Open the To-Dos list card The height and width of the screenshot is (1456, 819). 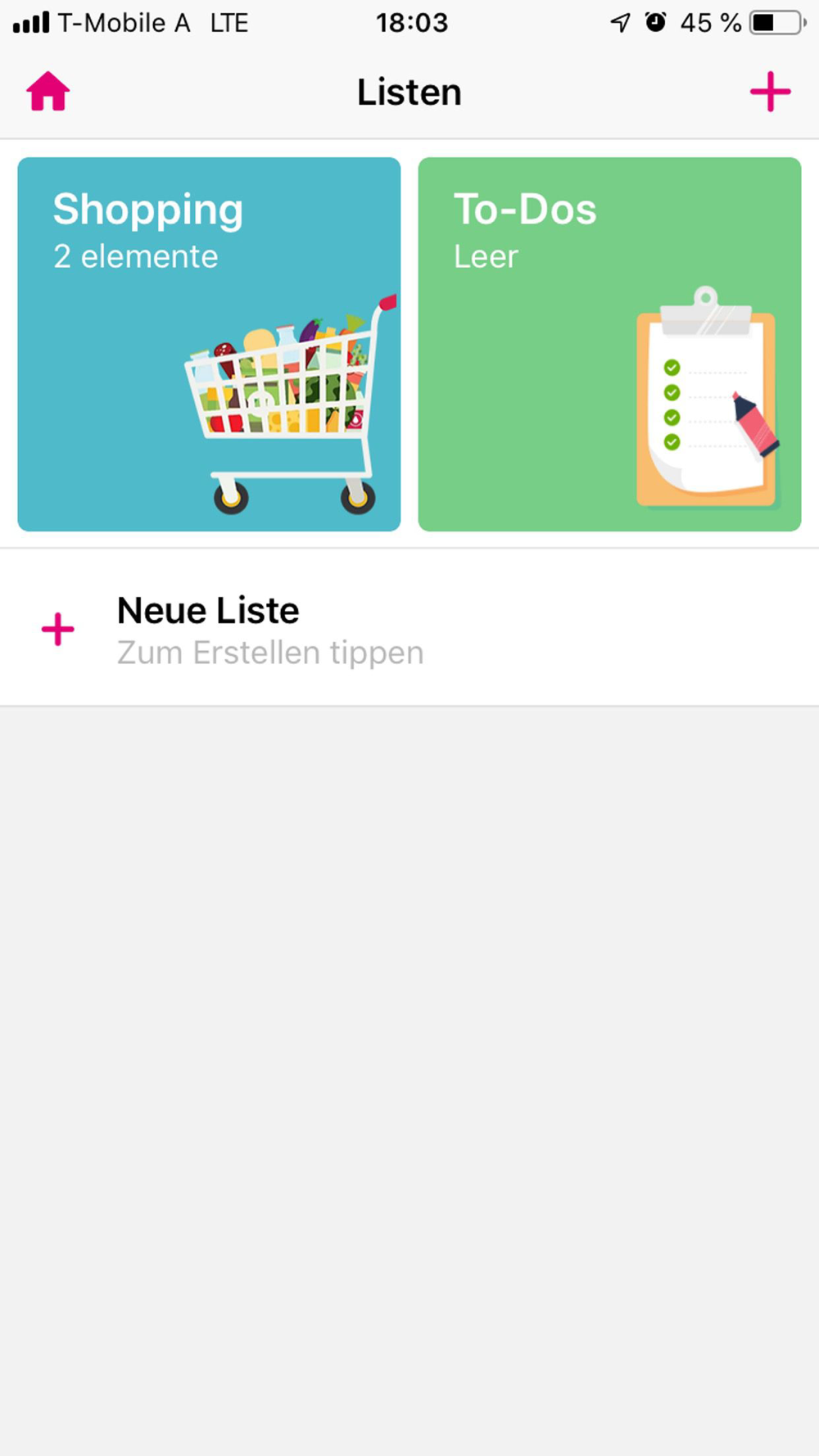point(609,344)
